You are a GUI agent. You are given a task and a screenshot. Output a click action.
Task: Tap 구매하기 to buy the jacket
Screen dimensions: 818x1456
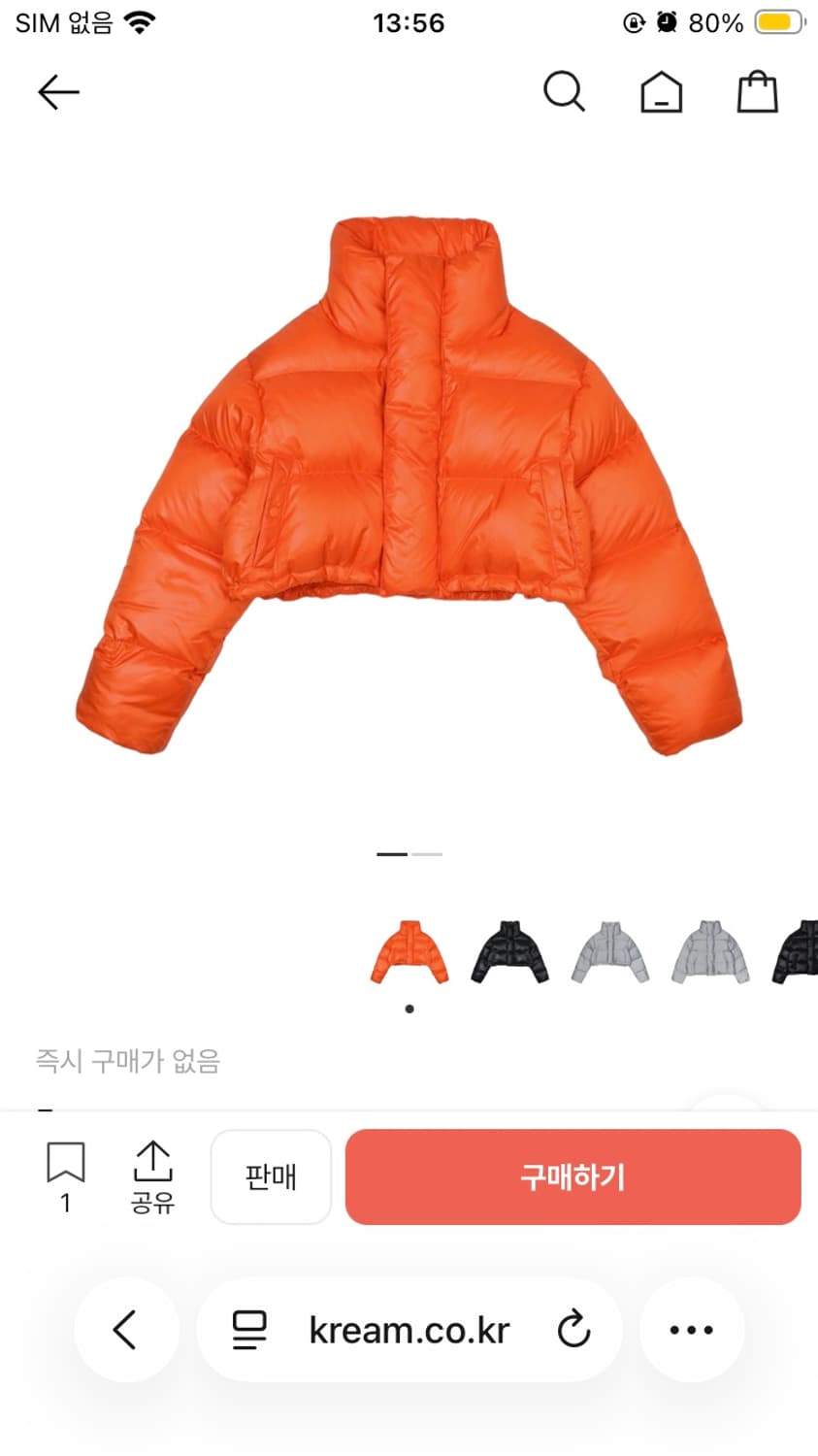pos(573,1176)
